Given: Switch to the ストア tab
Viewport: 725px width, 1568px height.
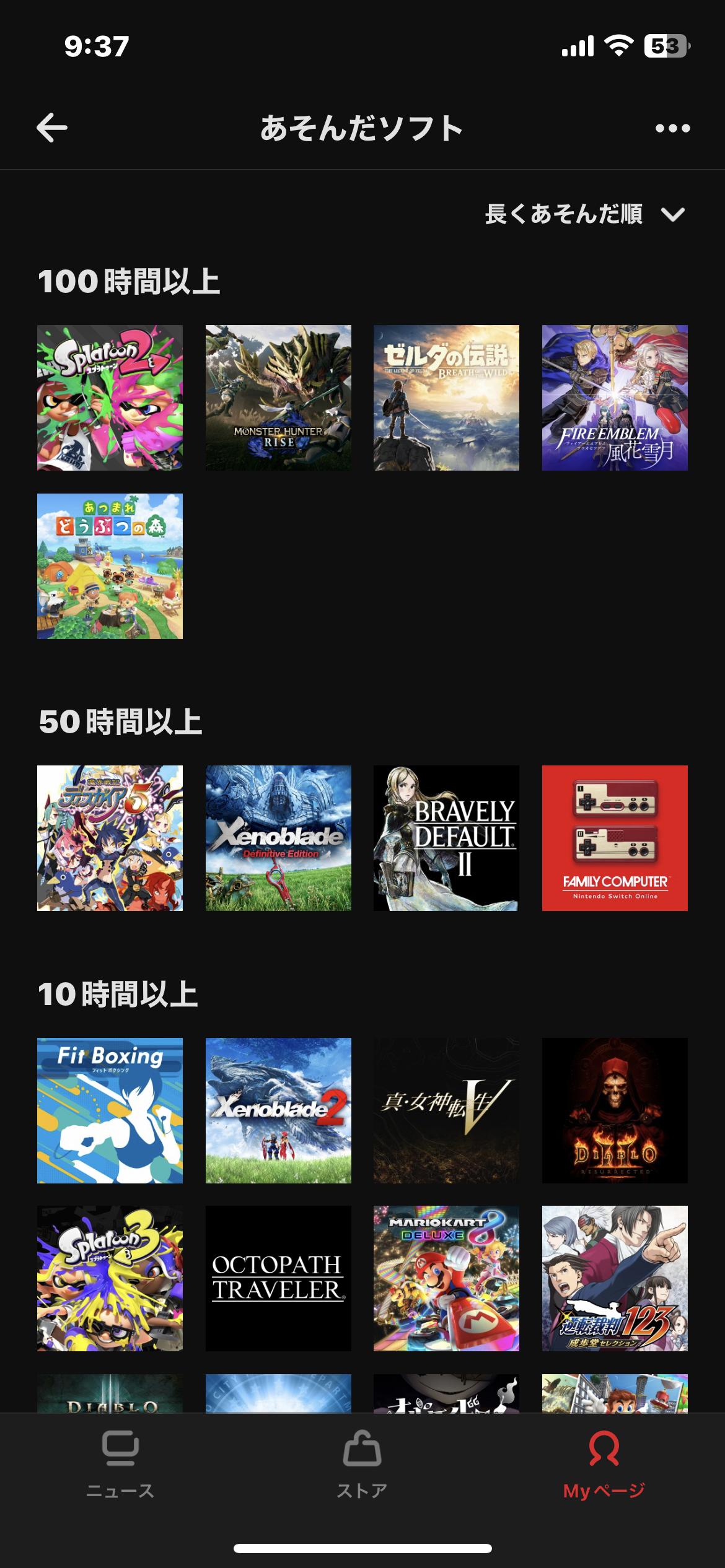Looking at the screenshot, I should 362,1465.
